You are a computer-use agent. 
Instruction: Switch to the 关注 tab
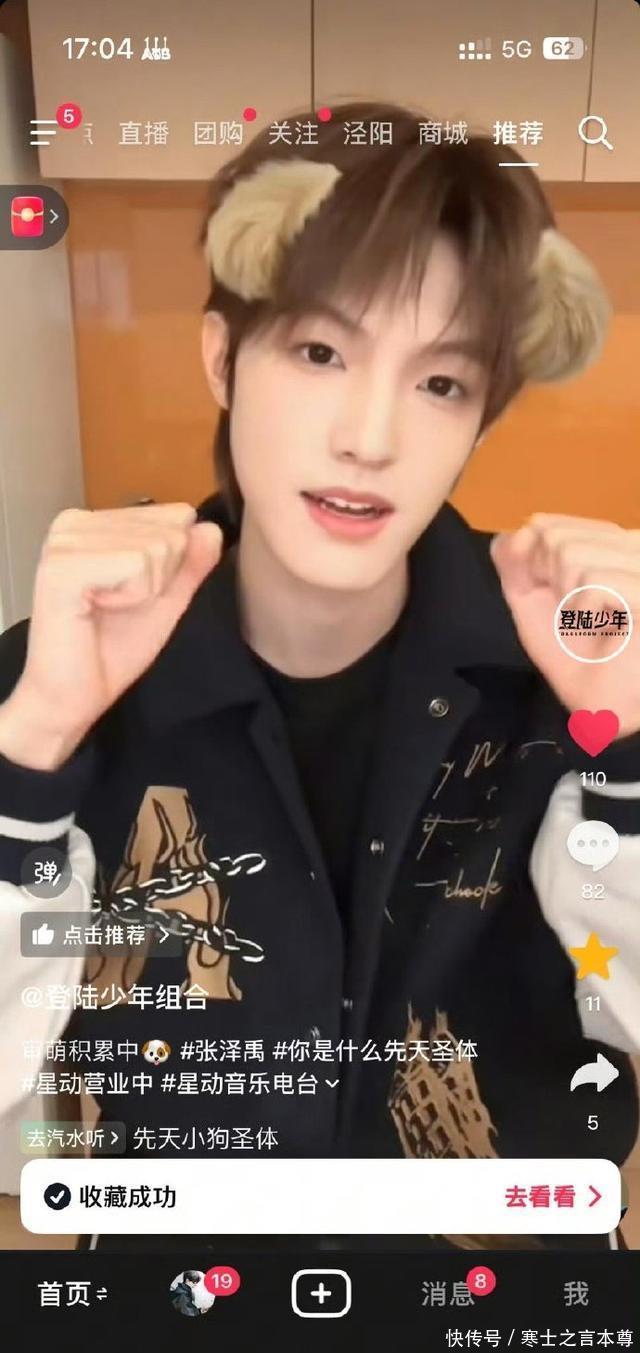click(293, 133)
